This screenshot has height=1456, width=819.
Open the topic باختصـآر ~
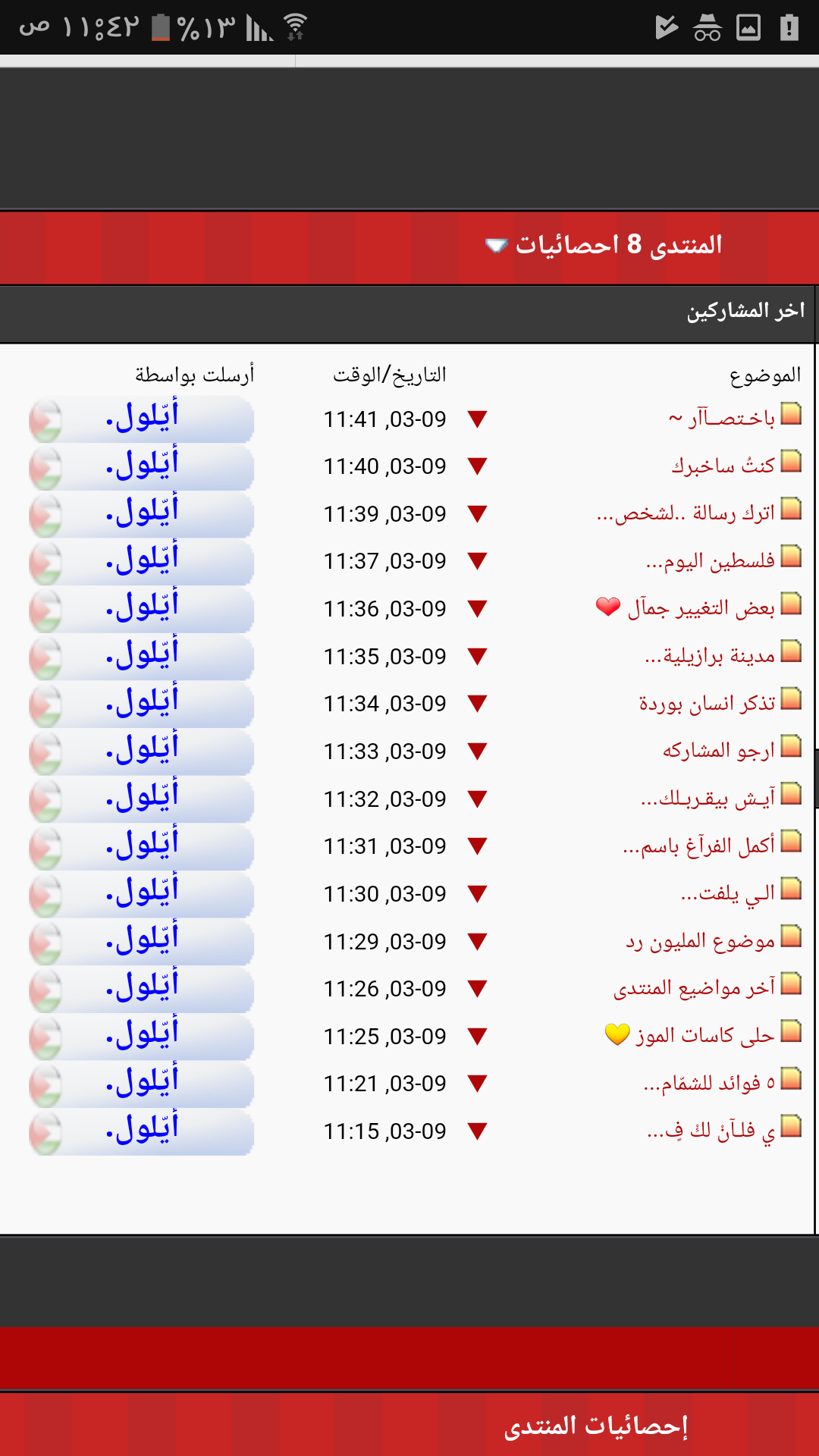(x=722, y=418)
